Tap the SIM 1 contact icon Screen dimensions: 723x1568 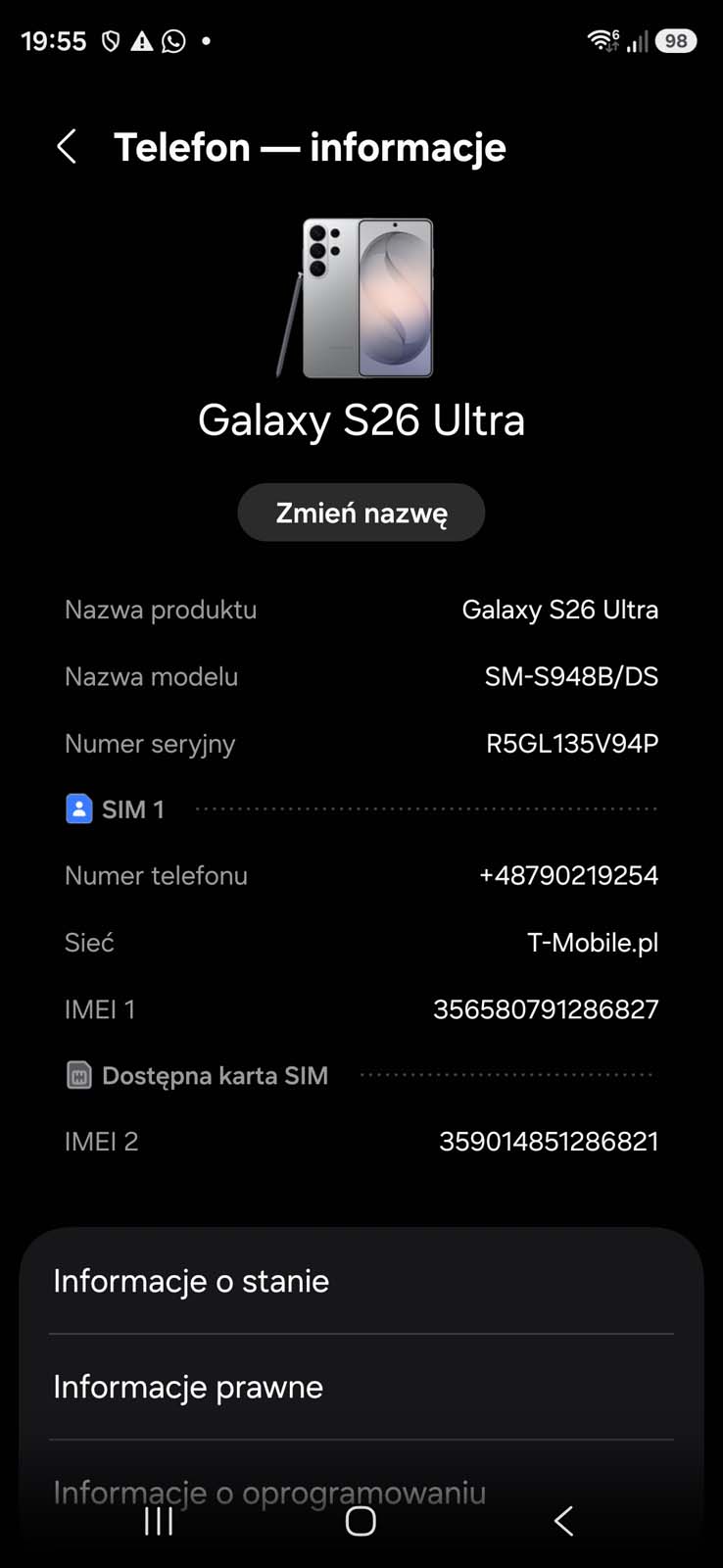tap(78, 808)
